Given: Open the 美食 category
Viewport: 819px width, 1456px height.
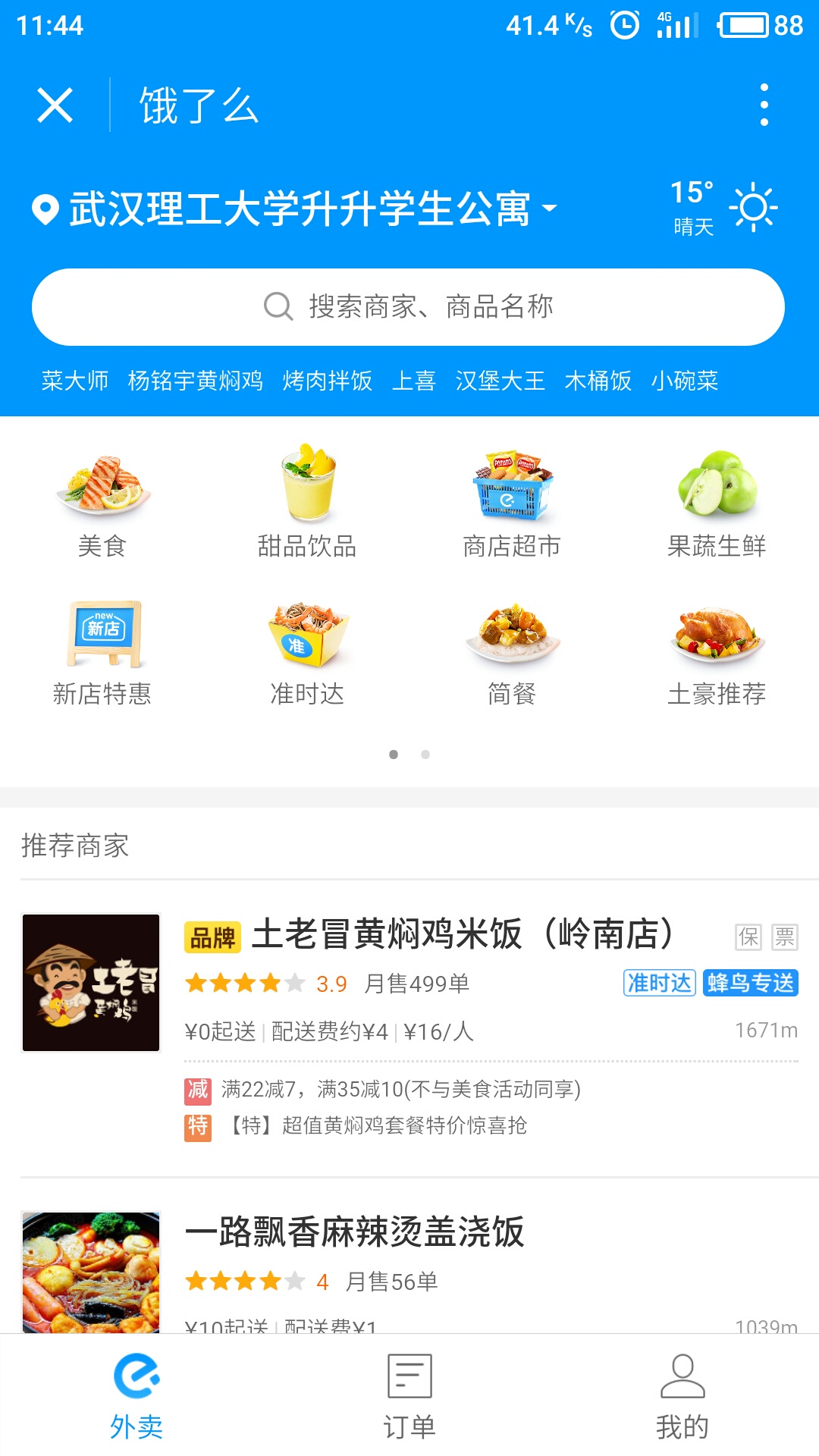Looking at the screenshot, I should [102, 500].
